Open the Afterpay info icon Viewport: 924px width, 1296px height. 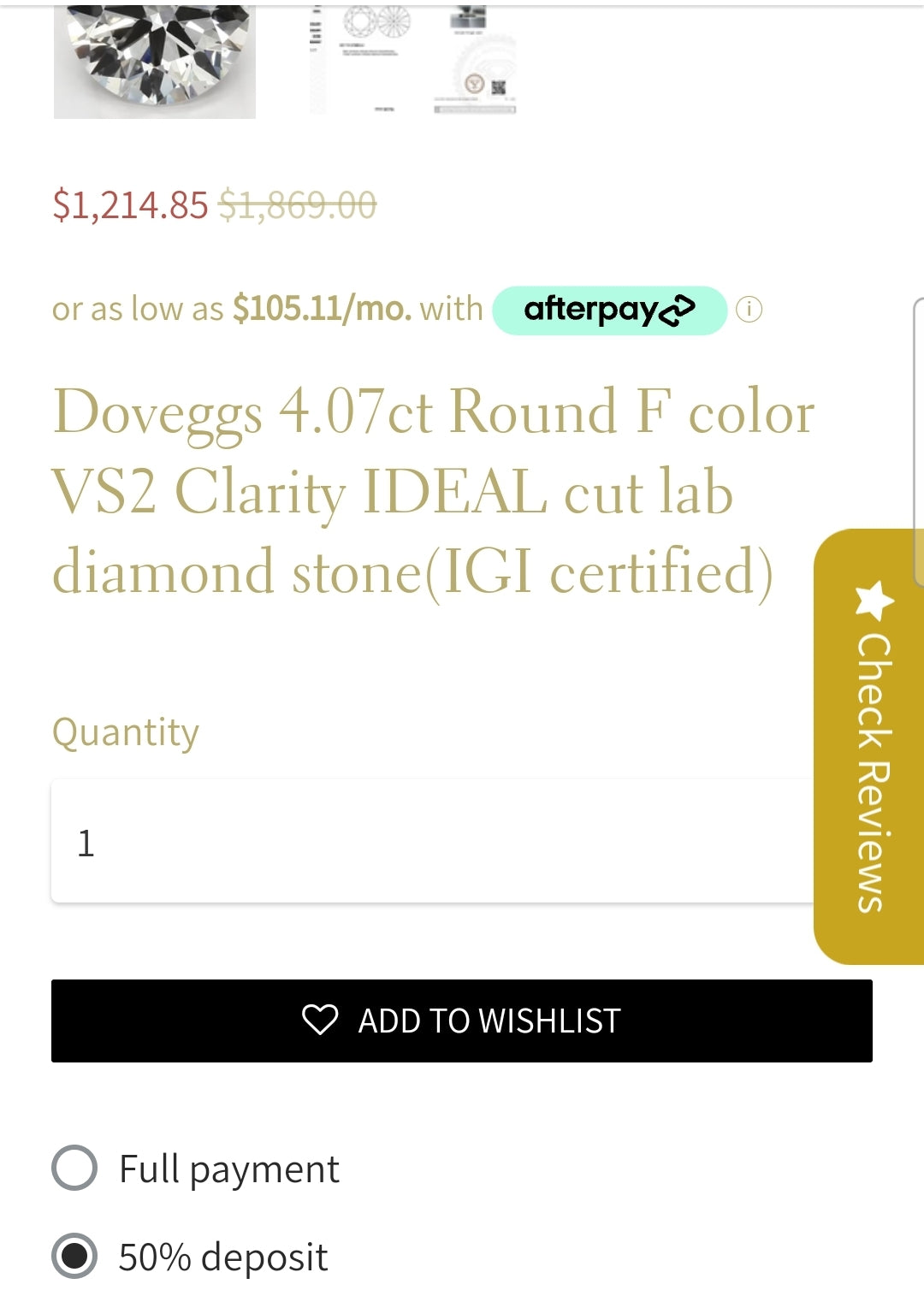[749, 310]
